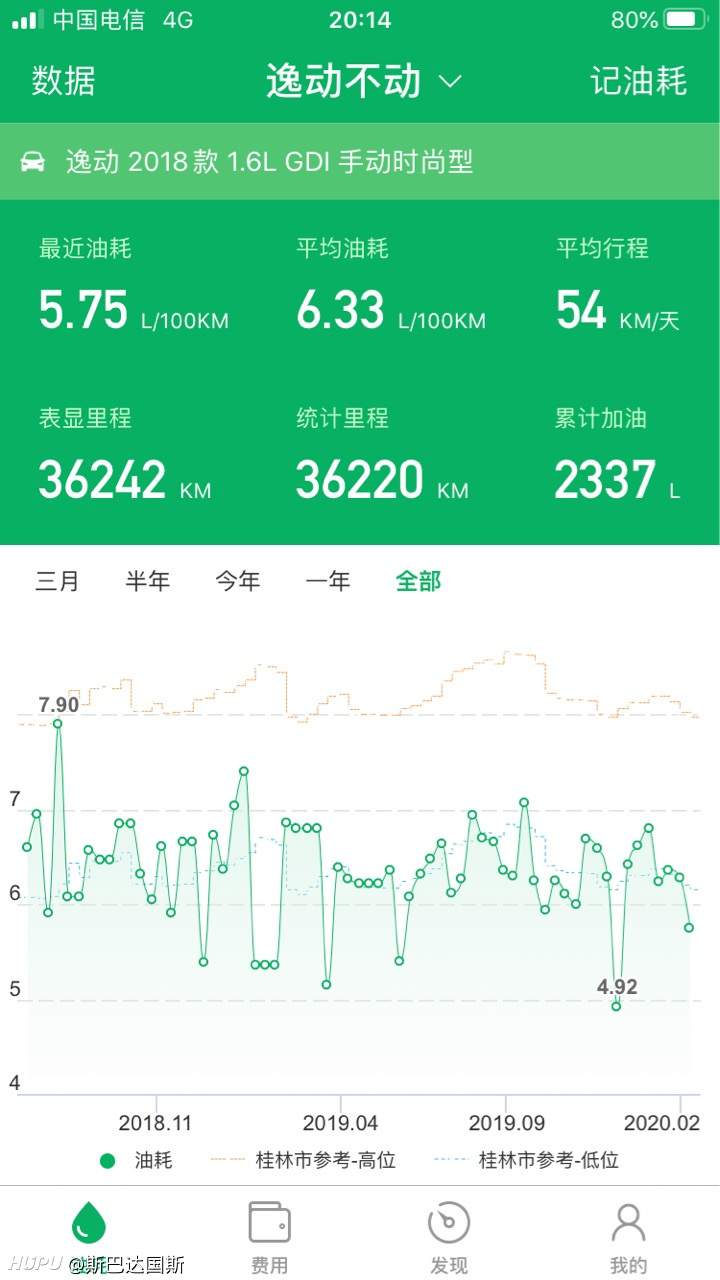Viewport: 720px width, 1280px height.
Task: Toggle the 油耗 legend series
Action: tap(137, 1160)
